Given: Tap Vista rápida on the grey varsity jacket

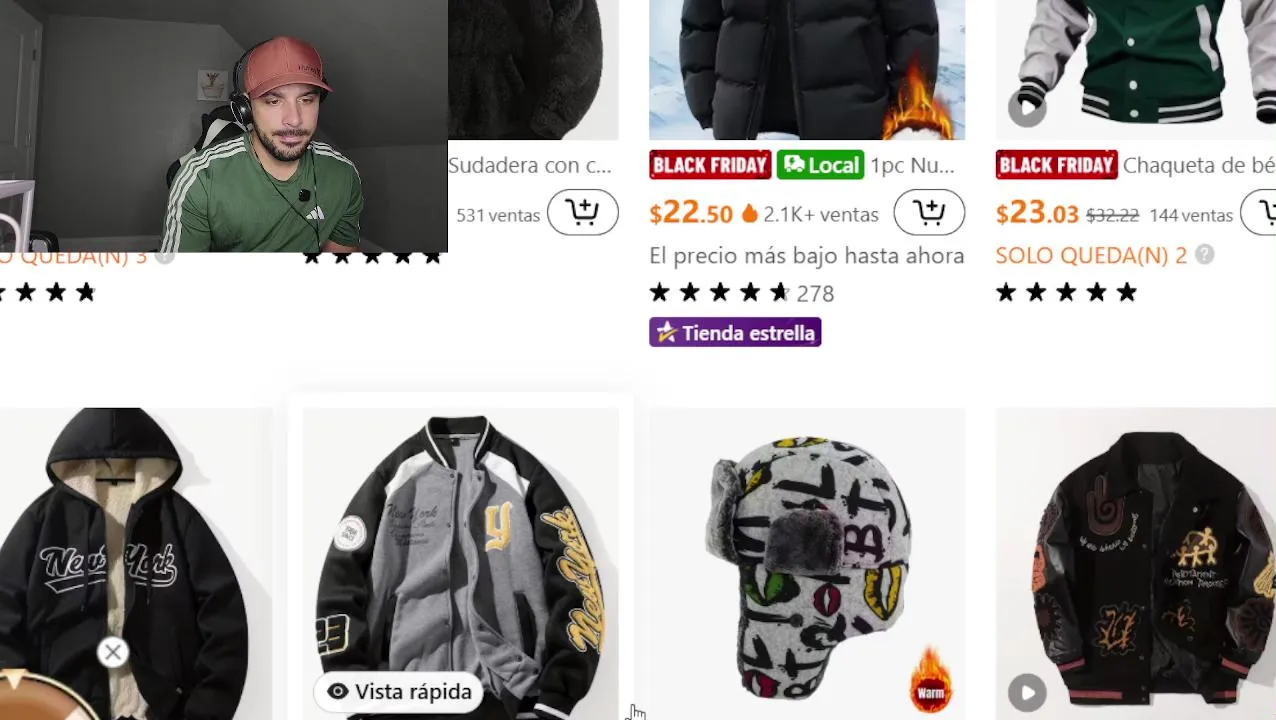Looking at the screenshot, I should pos(399,692).
